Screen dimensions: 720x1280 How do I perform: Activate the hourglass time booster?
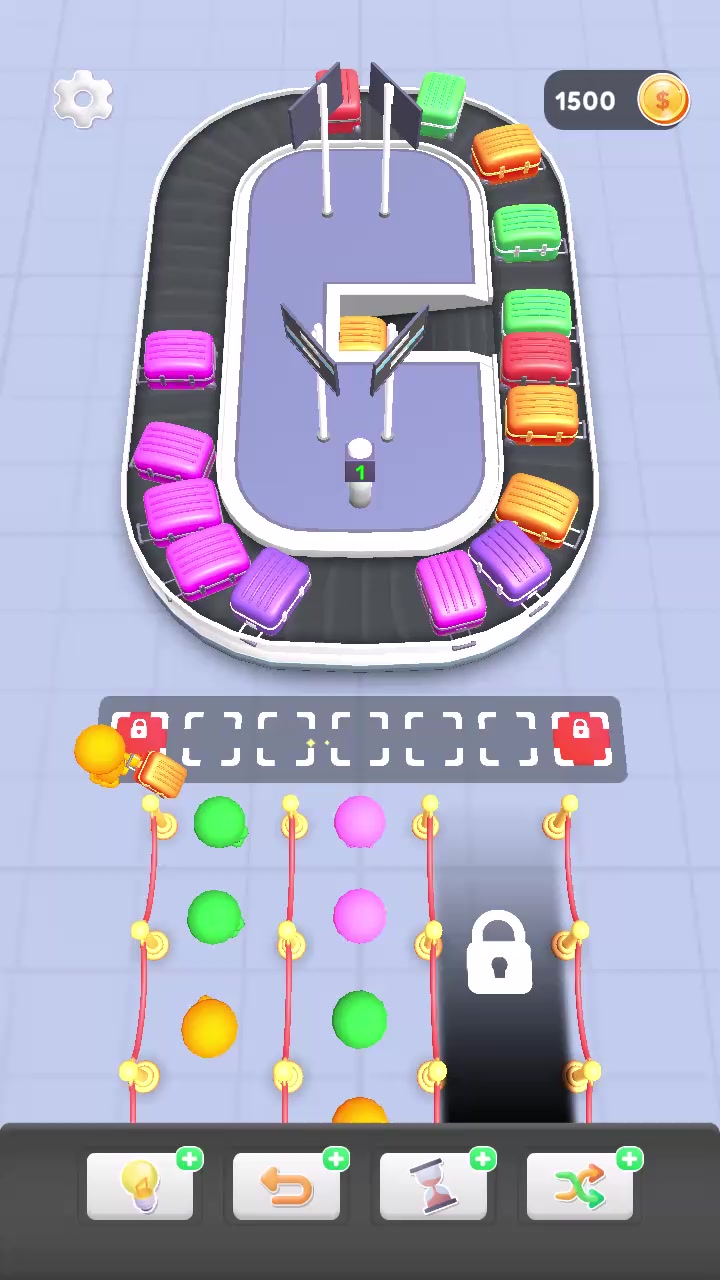pos(433,1187)
